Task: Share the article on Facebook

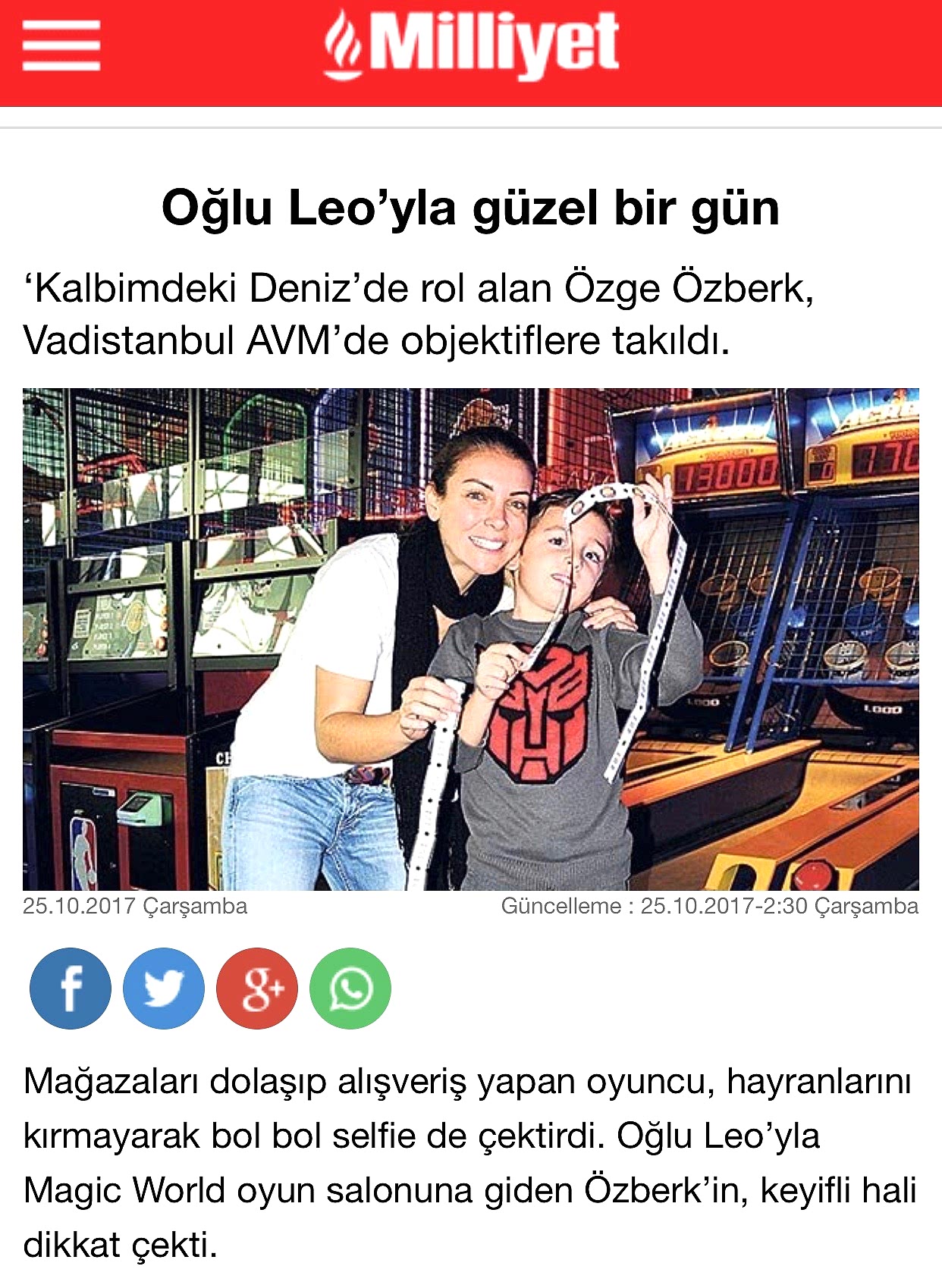Action: point(71,989)
